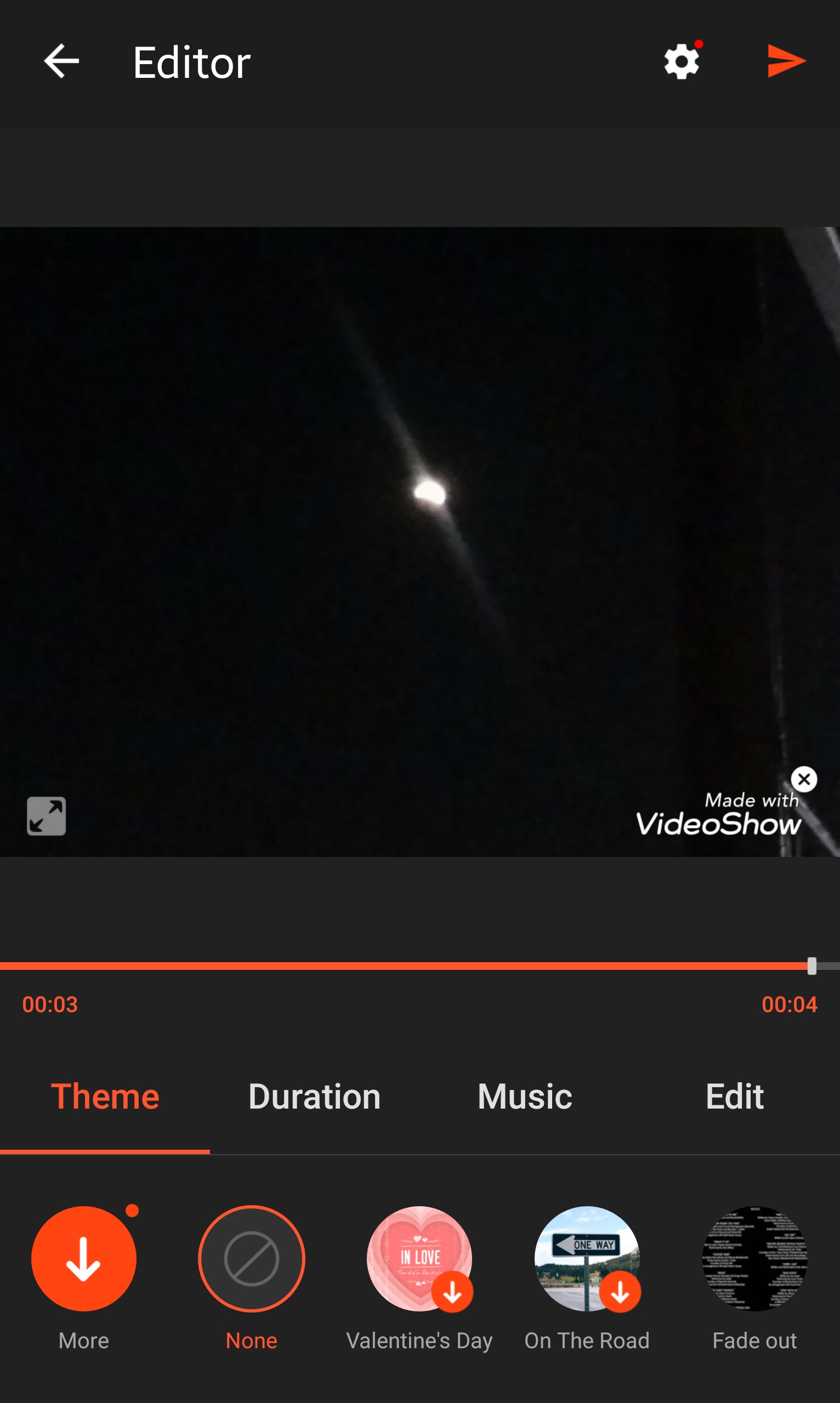The width and height of the screenshot is (840, 1403).
Task: Remove the VideoShow watermark
Action: coord(804,779)
